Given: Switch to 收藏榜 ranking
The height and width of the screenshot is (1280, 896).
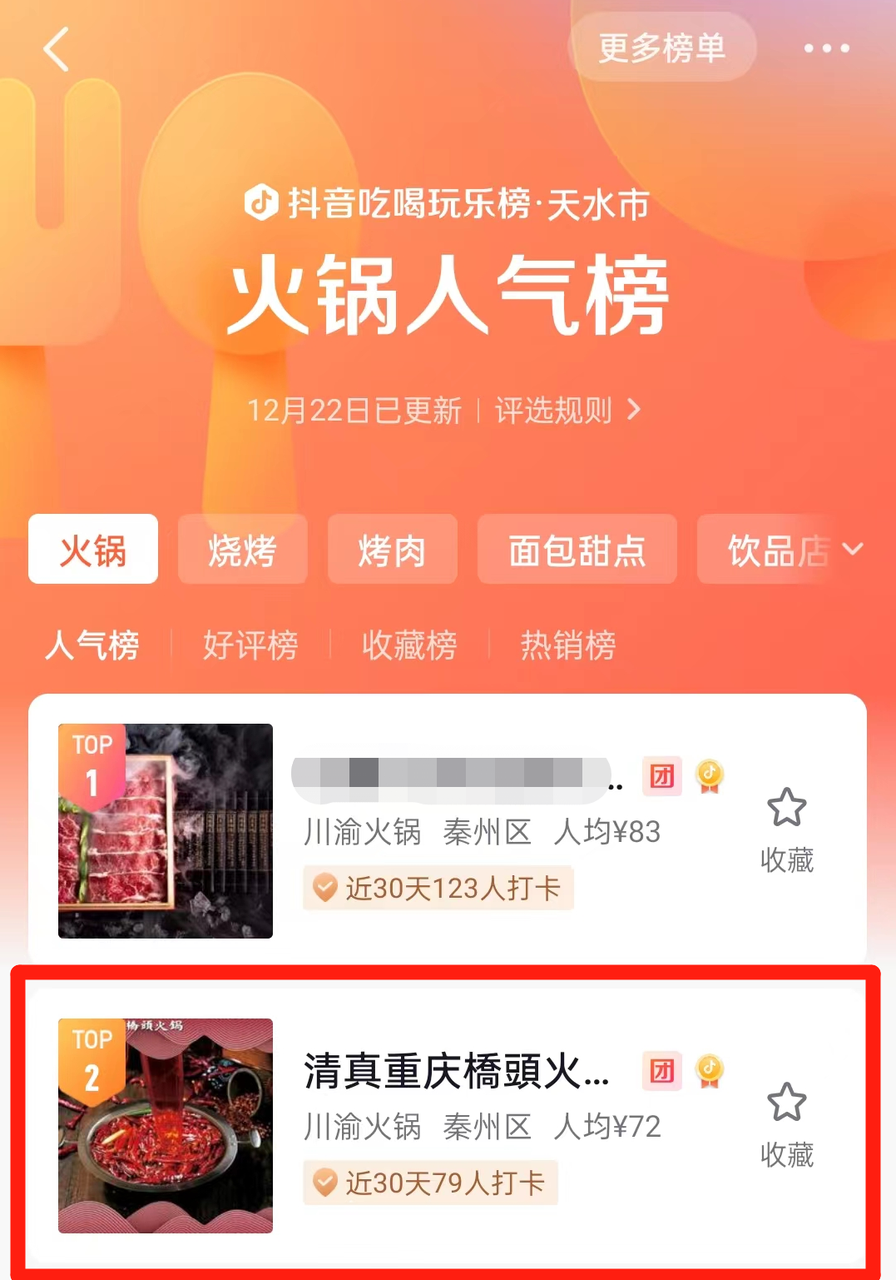Looking at the screenshot, I should click(x=409, y=645).
